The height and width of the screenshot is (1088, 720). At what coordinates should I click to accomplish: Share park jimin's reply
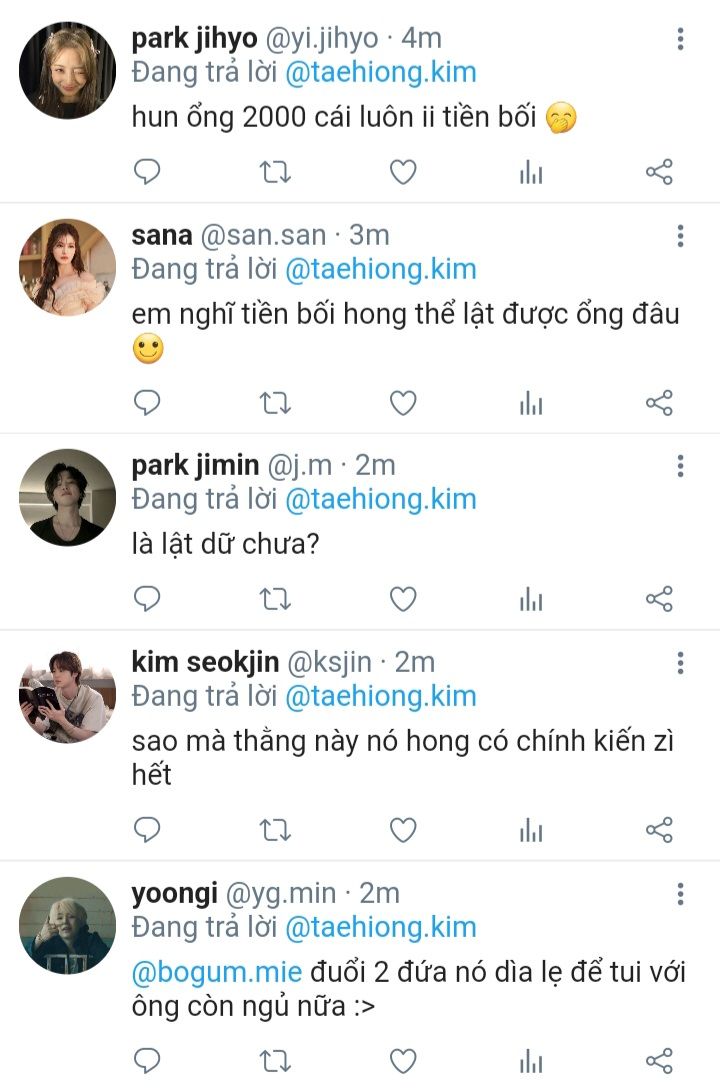click(659, 599)
